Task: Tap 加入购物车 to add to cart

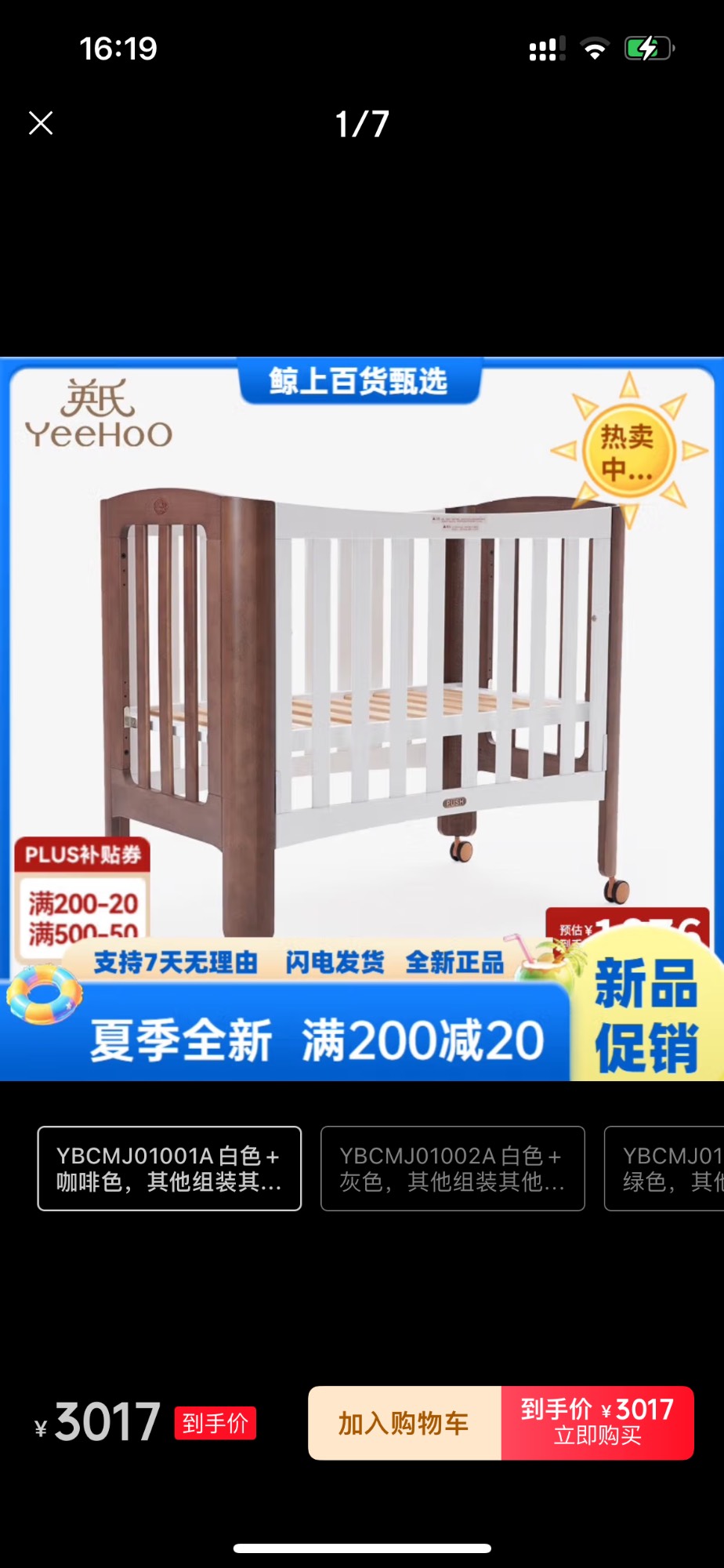Action: tap(404, 1423)
